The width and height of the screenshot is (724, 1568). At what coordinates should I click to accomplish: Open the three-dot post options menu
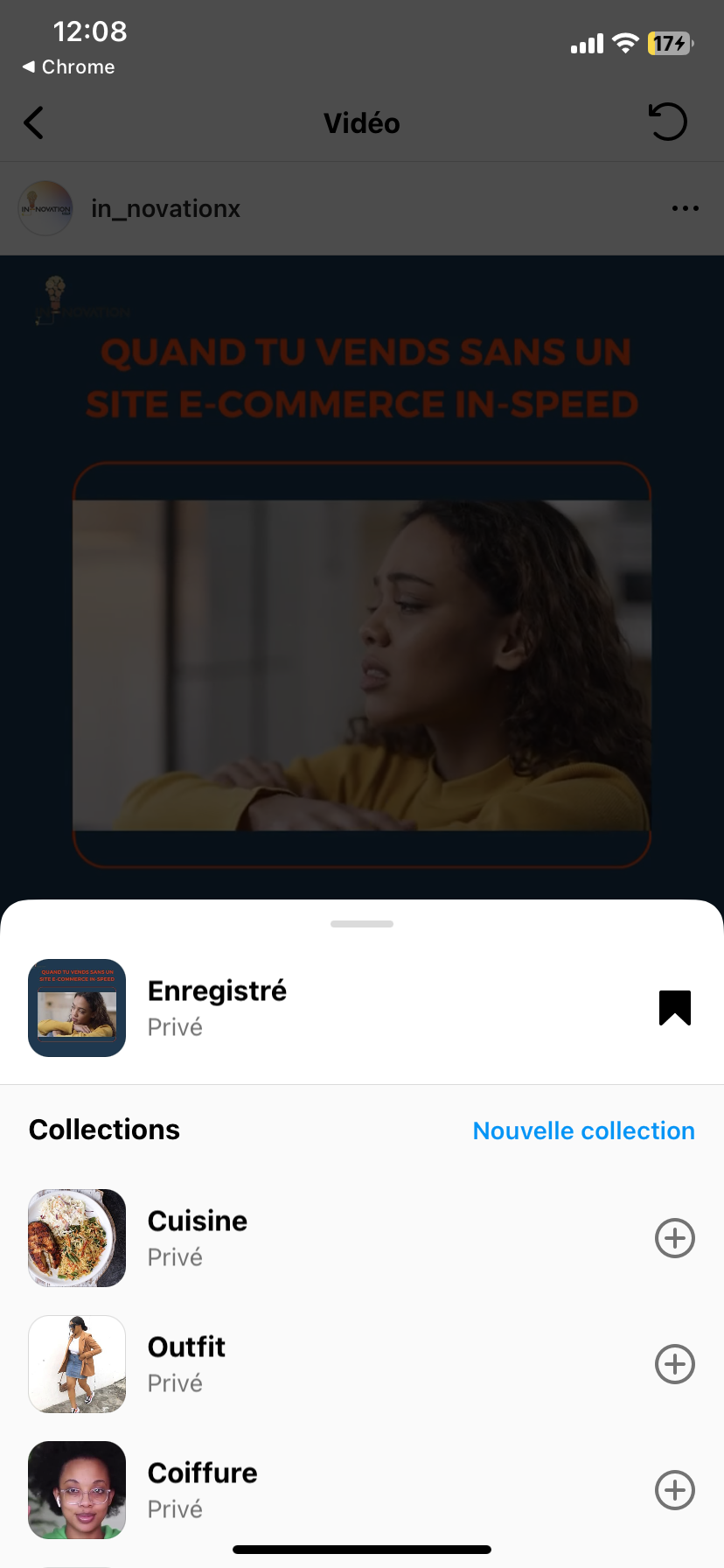[685, 209]
